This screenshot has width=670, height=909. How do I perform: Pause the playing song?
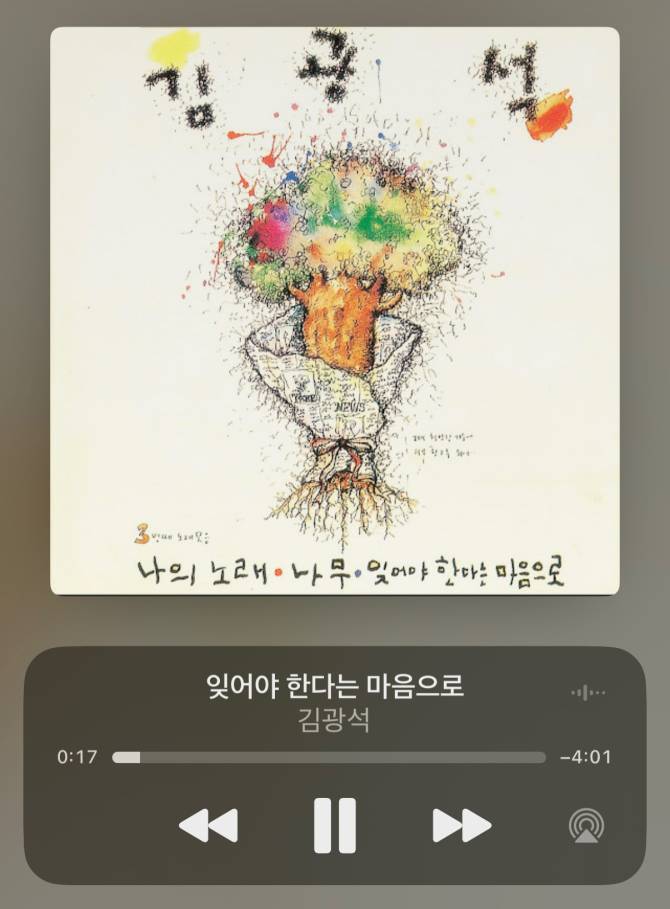[x=335, y=826]
